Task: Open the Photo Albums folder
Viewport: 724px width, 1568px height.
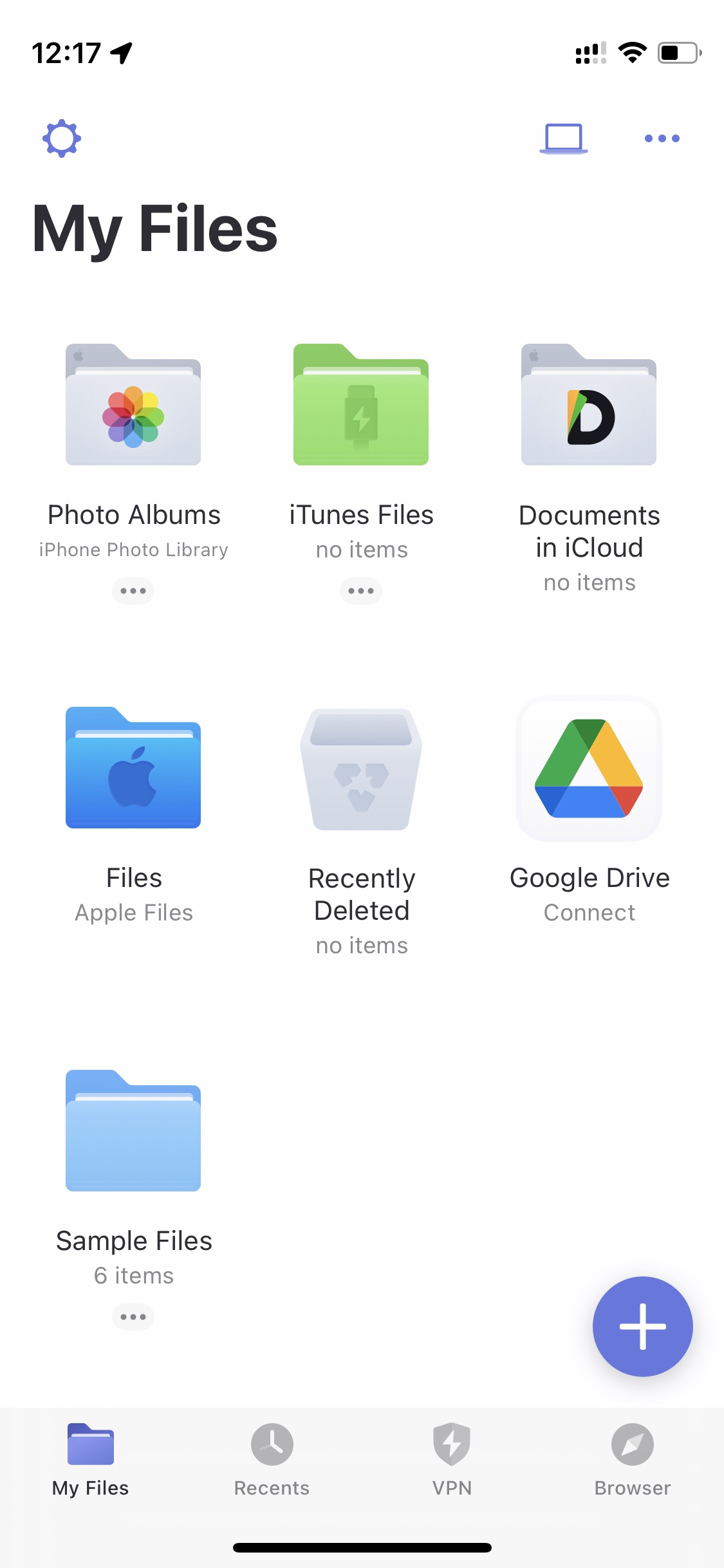Action: (x=133, y=406)
